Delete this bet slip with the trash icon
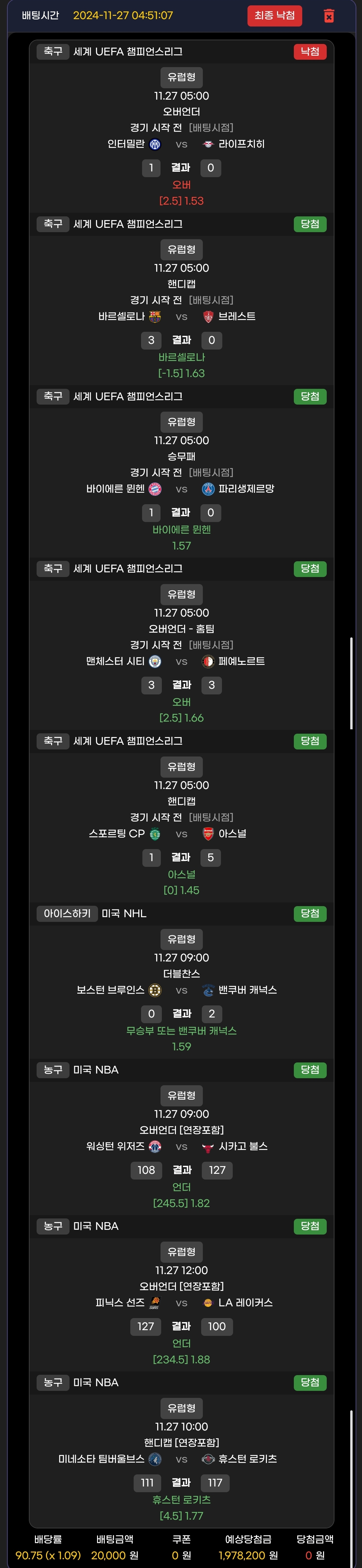This screenshot has height=1568, width=362. (x=328, y=16)
